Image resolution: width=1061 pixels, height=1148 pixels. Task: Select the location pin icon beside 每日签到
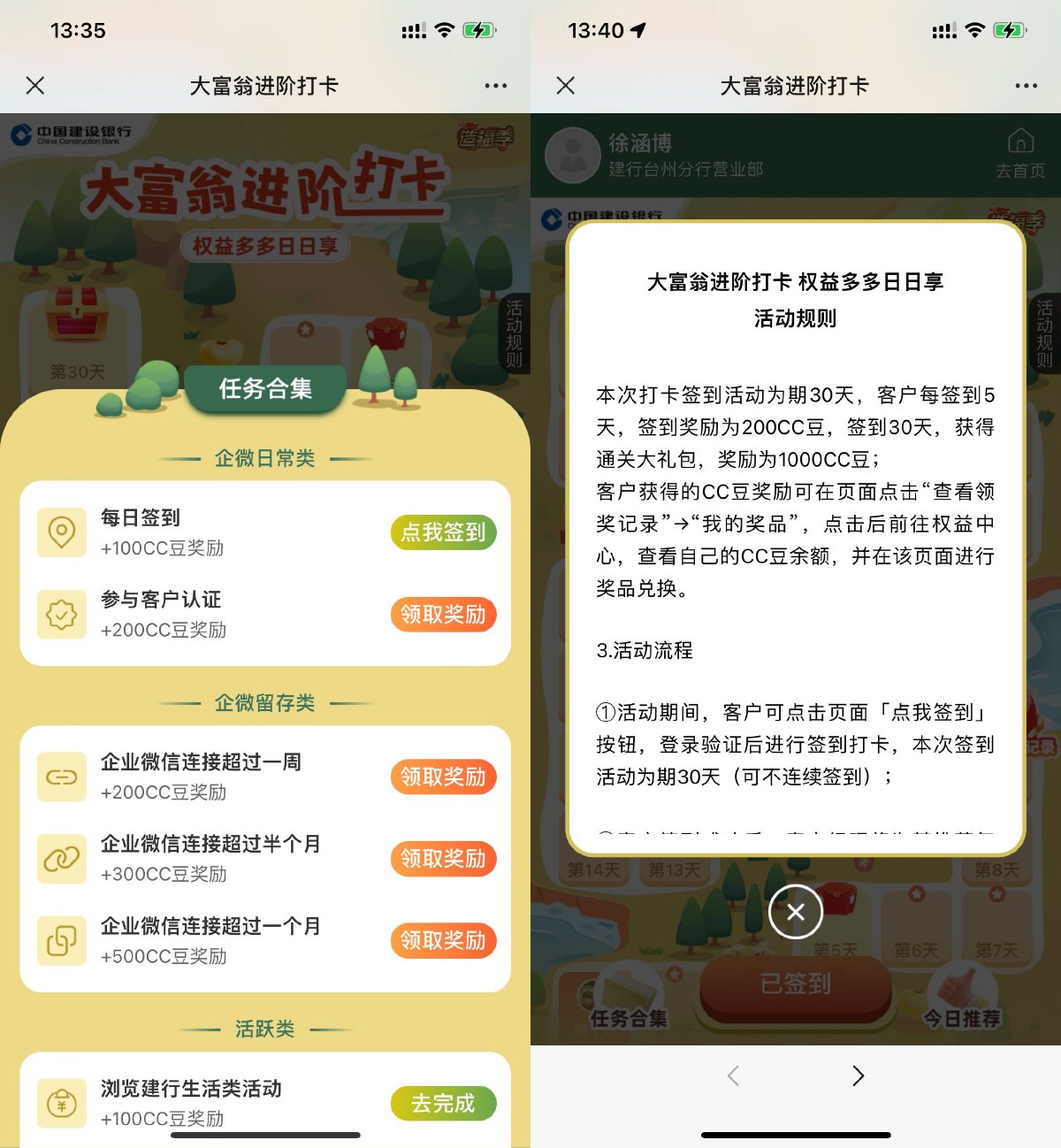62,532
